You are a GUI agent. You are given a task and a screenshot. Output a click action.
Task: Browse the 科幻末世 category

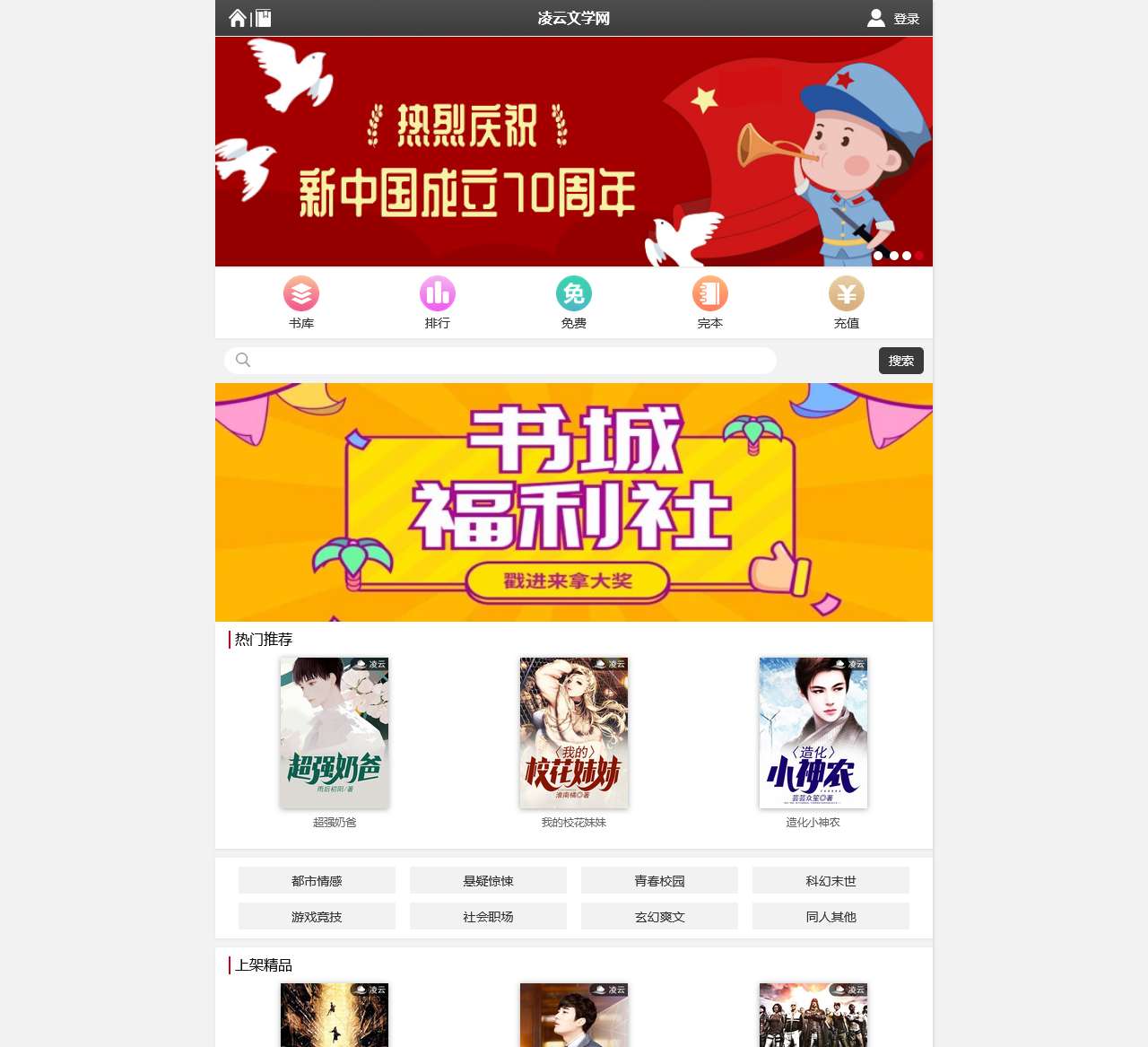[x=831, y=880]
